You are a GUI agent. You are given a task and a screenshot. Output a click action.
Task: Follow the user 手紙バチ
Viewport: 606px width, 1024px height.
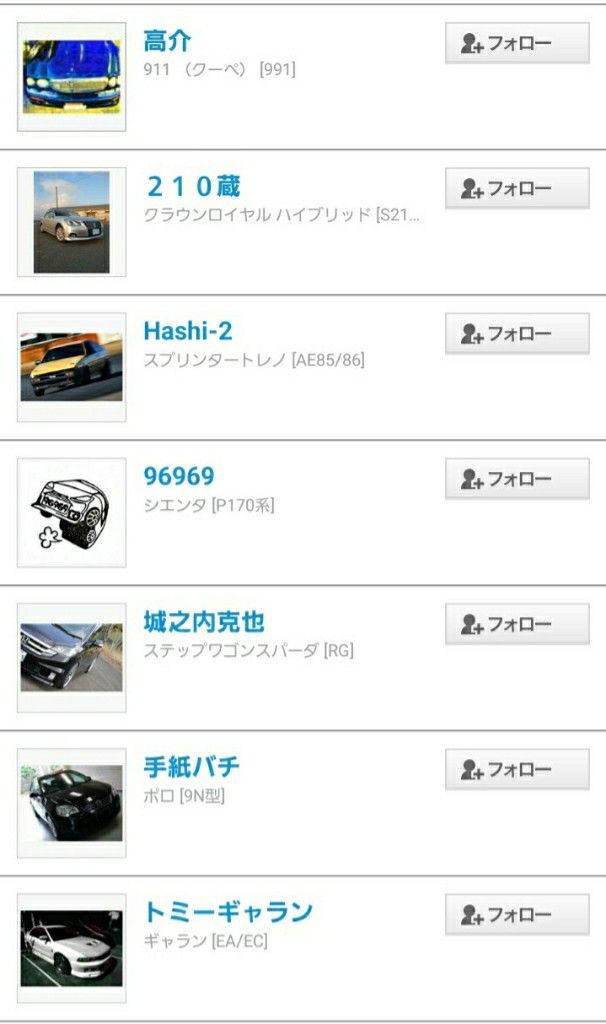517,769
